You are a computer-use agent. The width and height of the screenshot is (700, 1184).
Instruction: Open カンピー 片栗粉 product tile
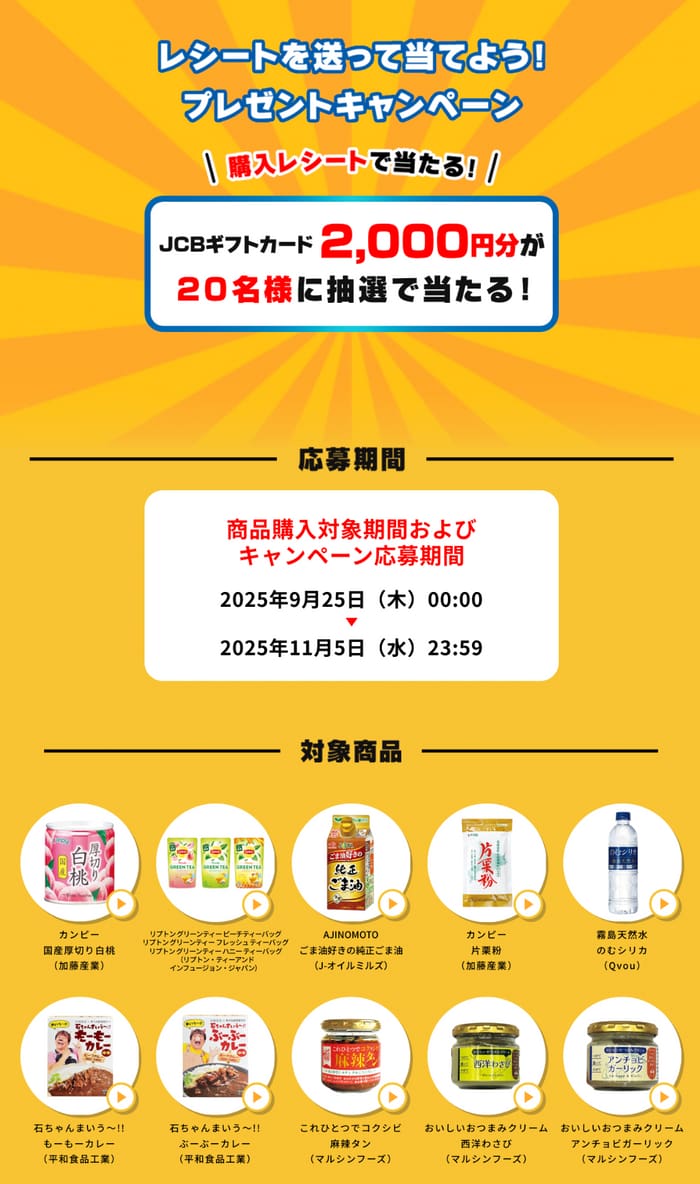coord(487,863)
